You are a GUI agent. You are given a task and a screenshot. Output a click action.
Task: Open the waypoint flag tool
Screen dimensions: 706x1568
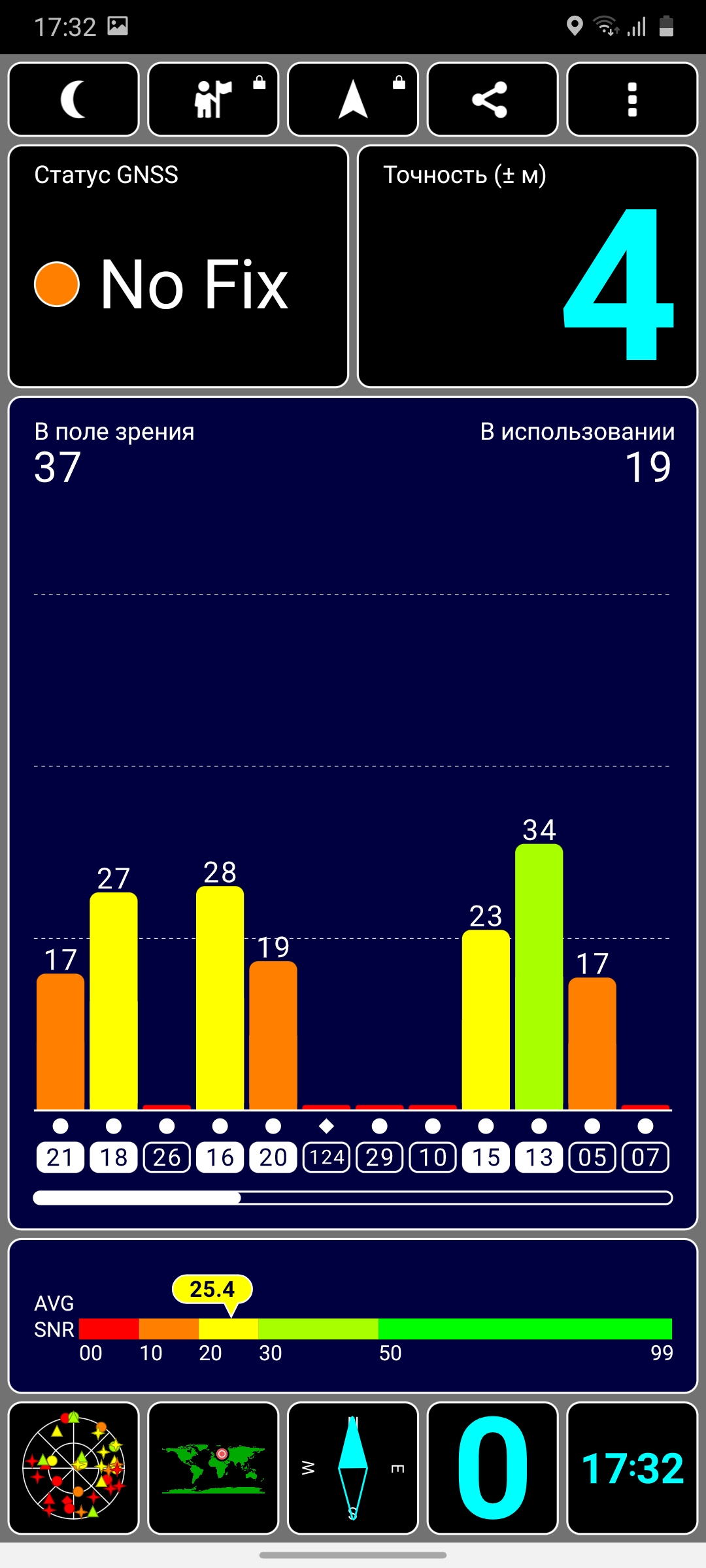pos(213,99)
